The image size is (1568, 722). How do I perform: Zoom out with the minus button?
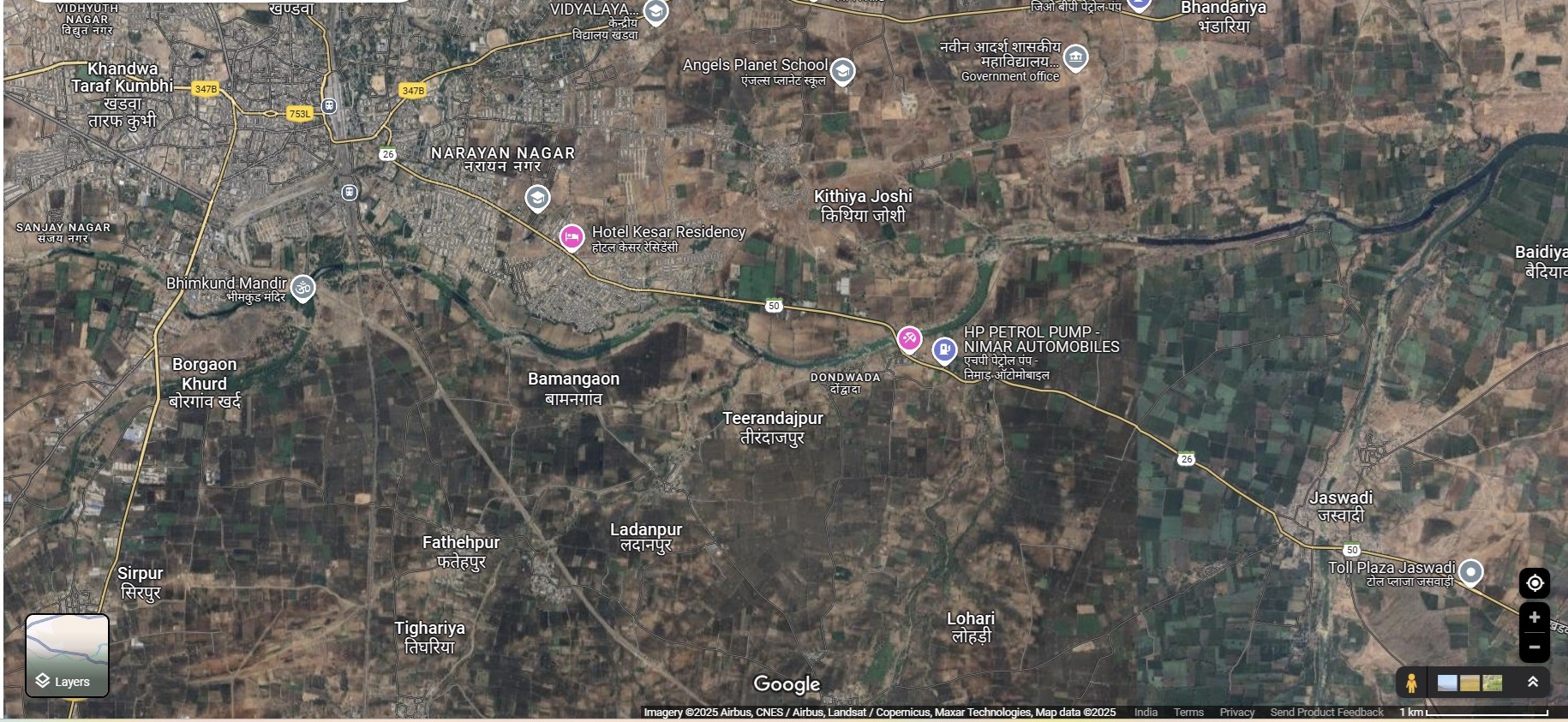click(1535, 647)
